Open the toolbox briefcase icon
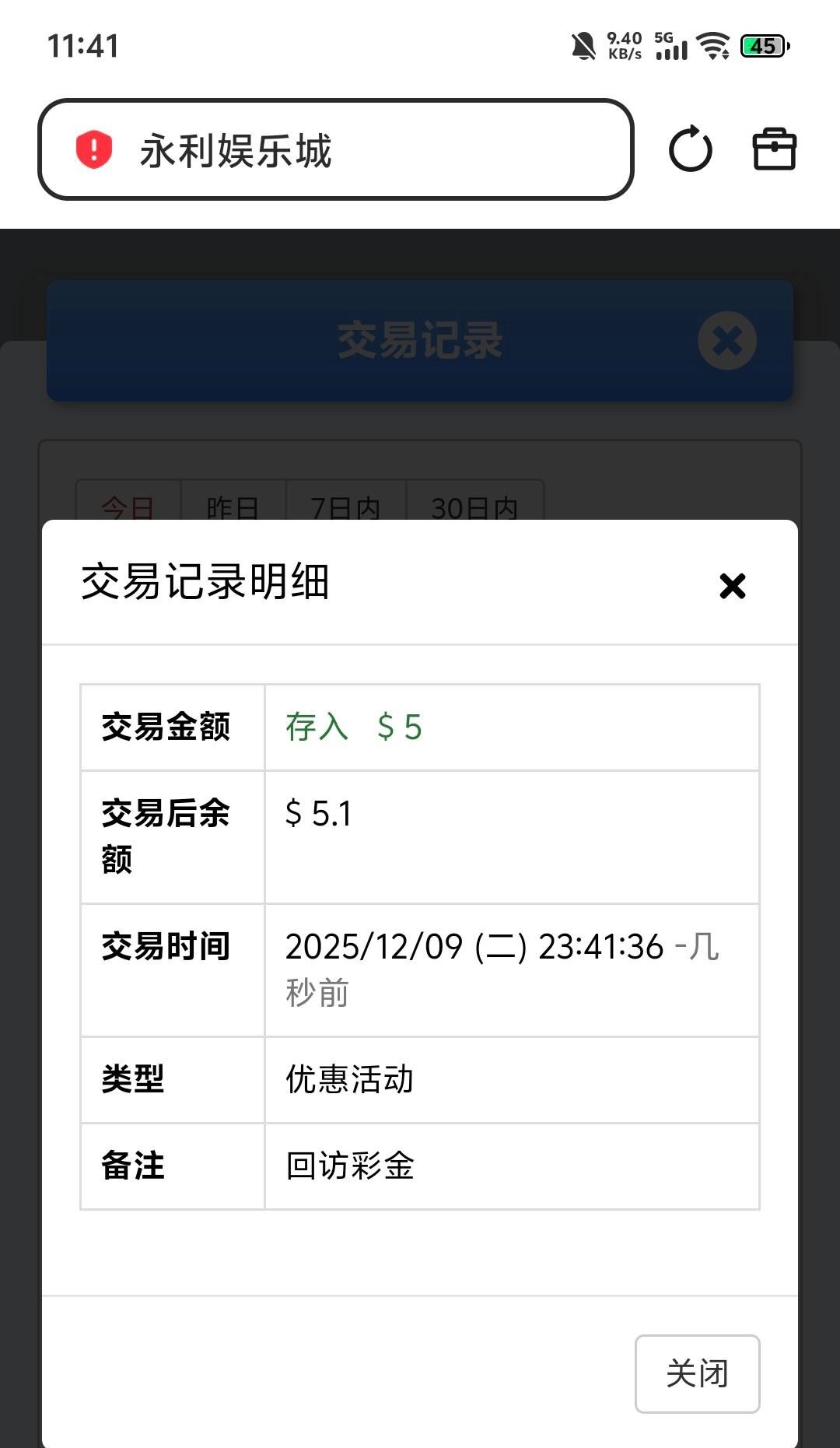Image resolution: width=840 pixels, height=1448 pixels. [x=774, y=149]
